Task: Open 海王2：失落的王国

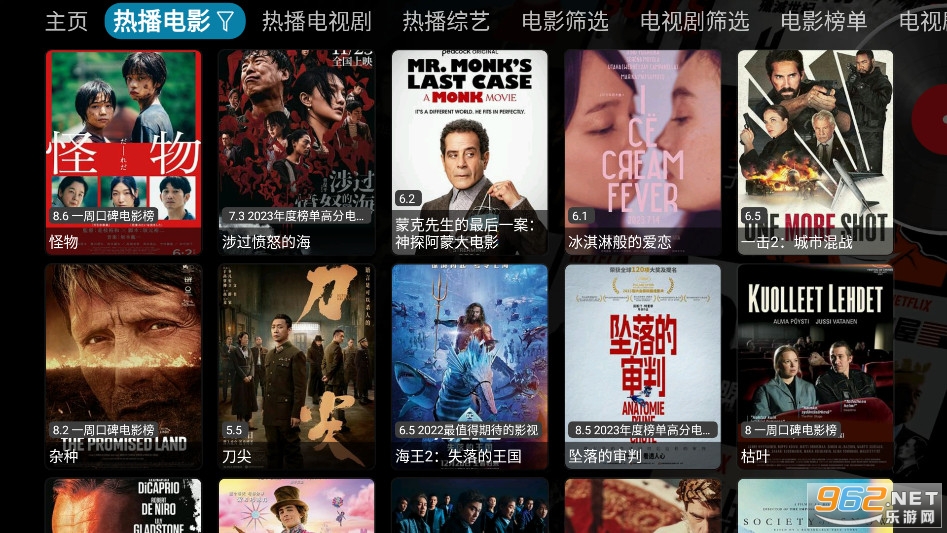Action: pos(469,365)
